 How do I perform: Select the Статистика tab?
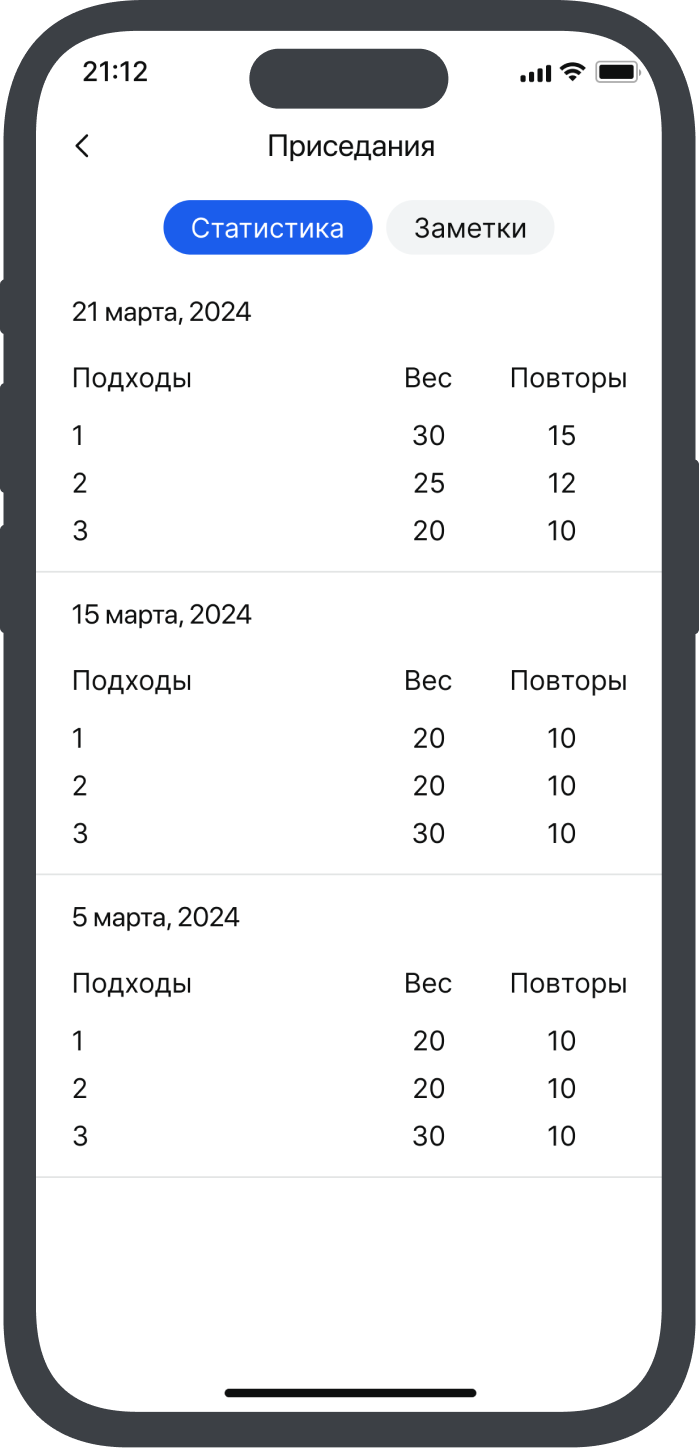click(267, 228)
